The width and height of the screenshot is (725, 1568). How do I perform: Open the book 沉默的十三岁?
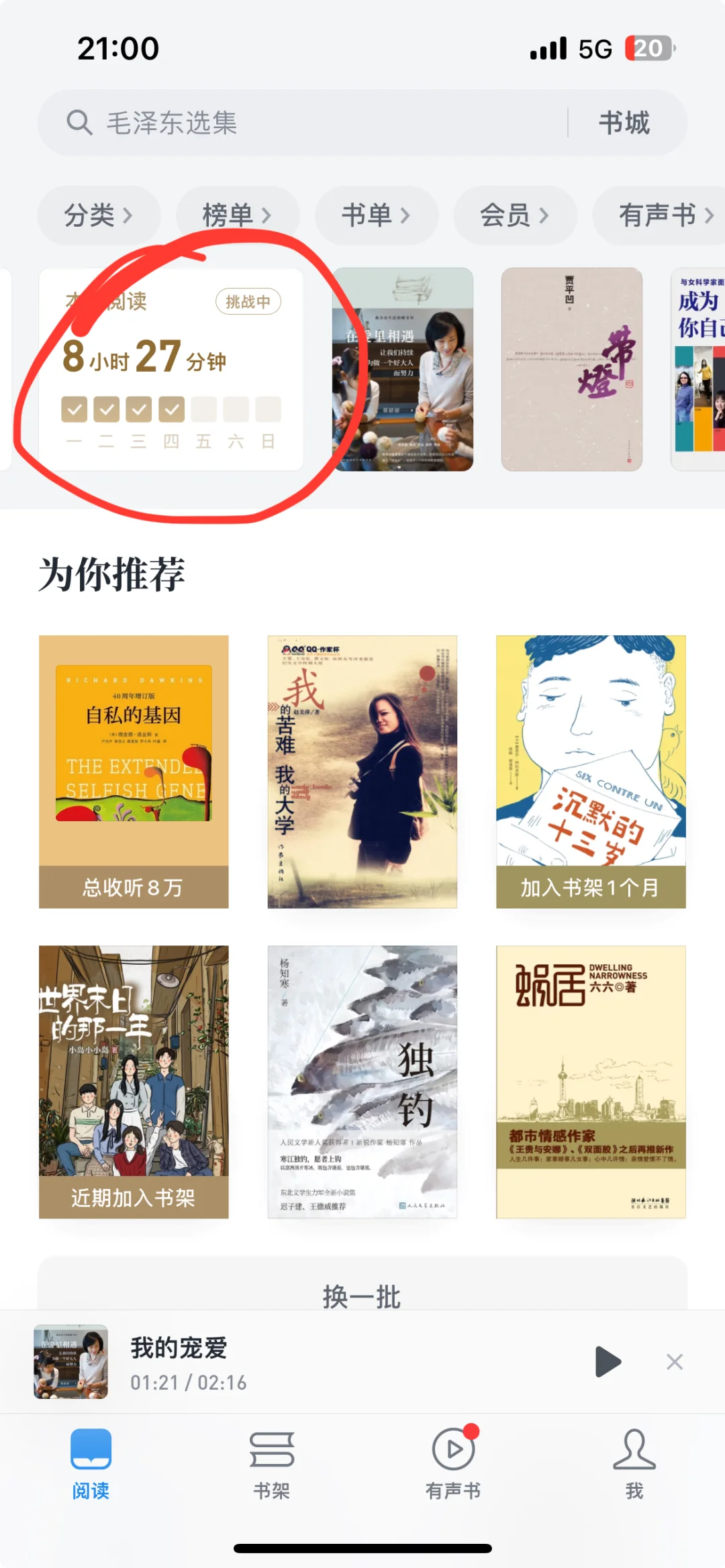[x=591, y=772]
